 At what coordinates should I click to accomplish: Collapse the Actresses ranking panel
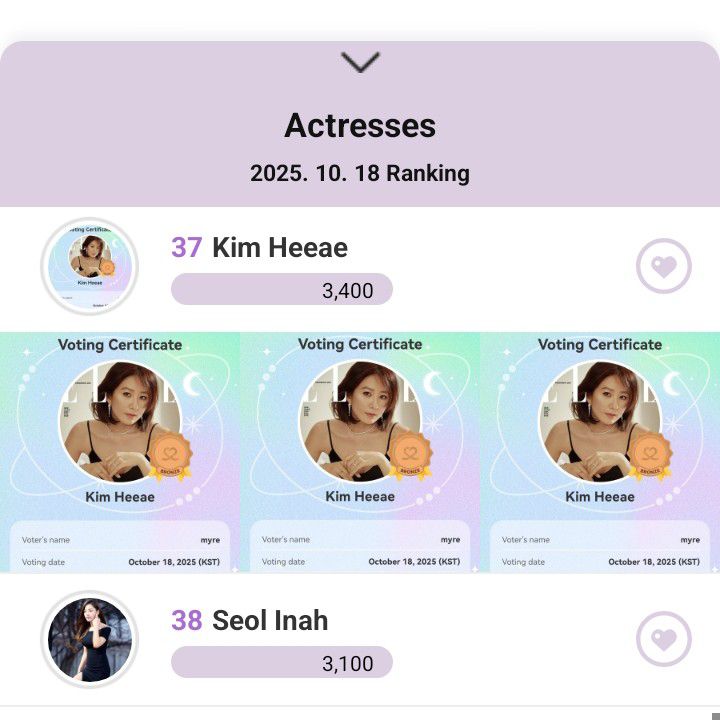pyautogui.click(x=360, y=62)
